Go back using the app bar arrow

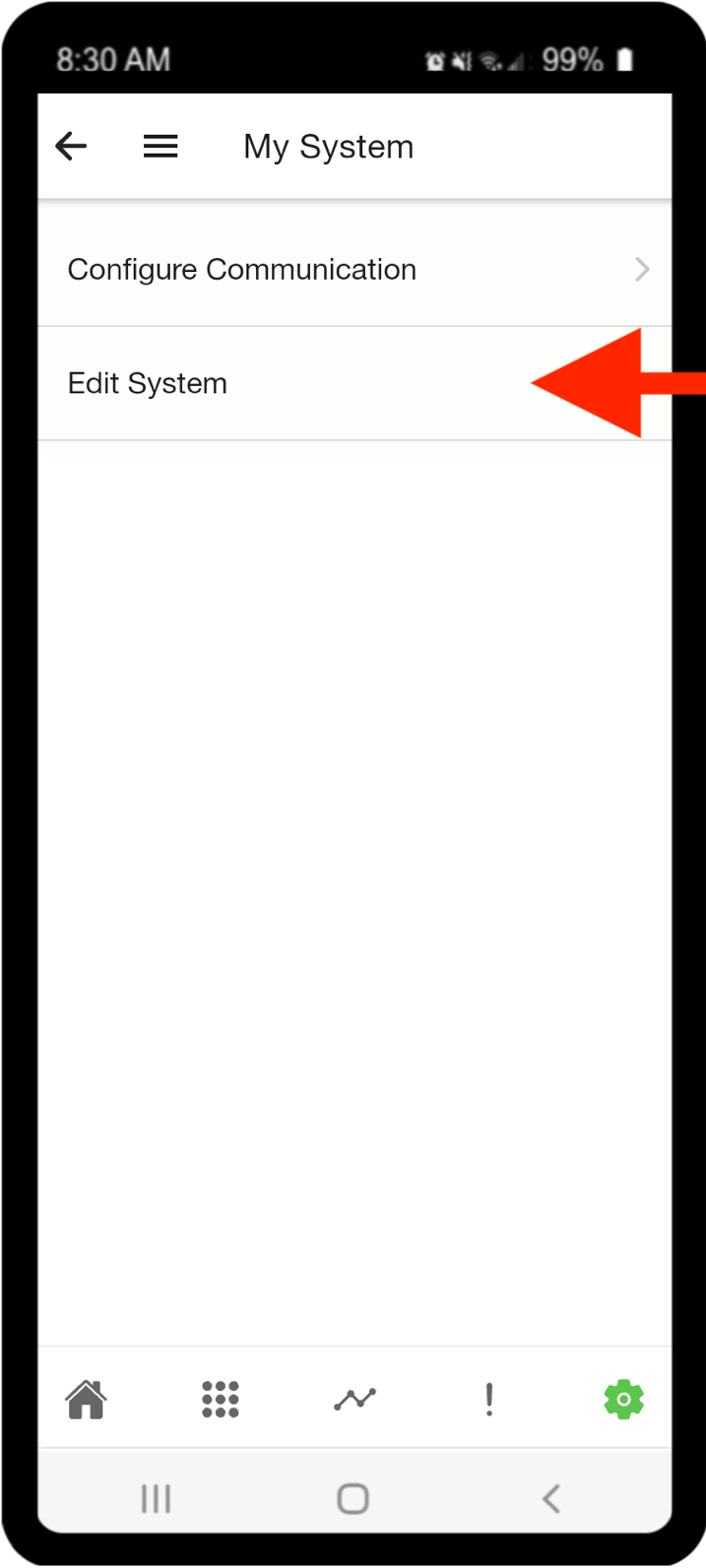[x=71, y=147]
